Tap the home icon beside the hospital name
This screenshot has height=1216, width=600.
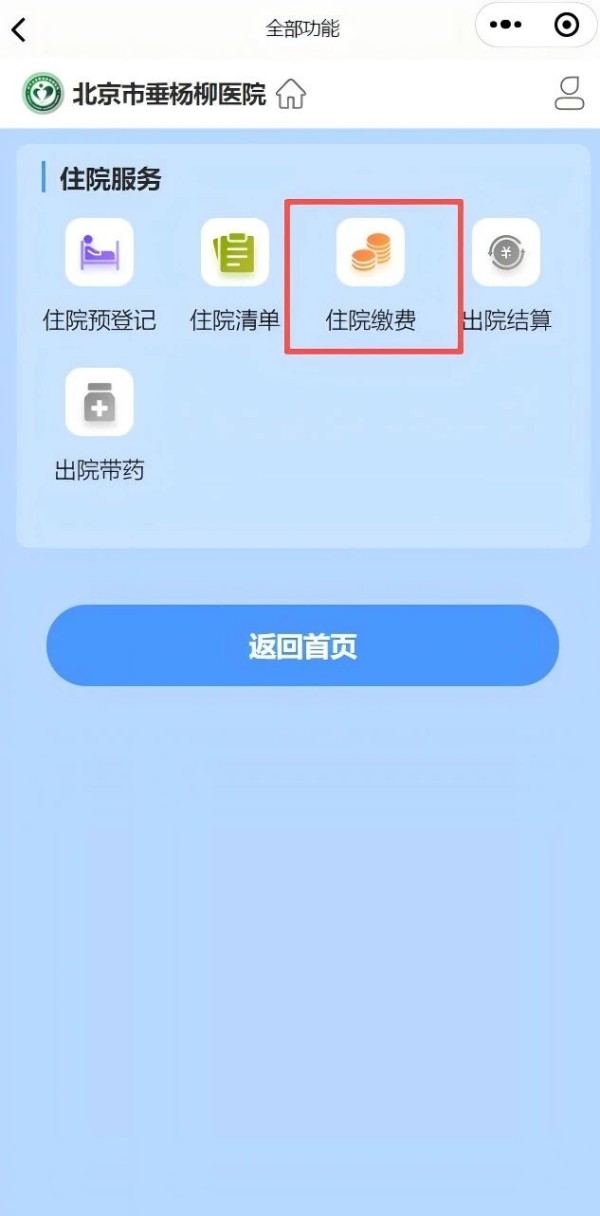pyautogui.click(x=291, y=94)
